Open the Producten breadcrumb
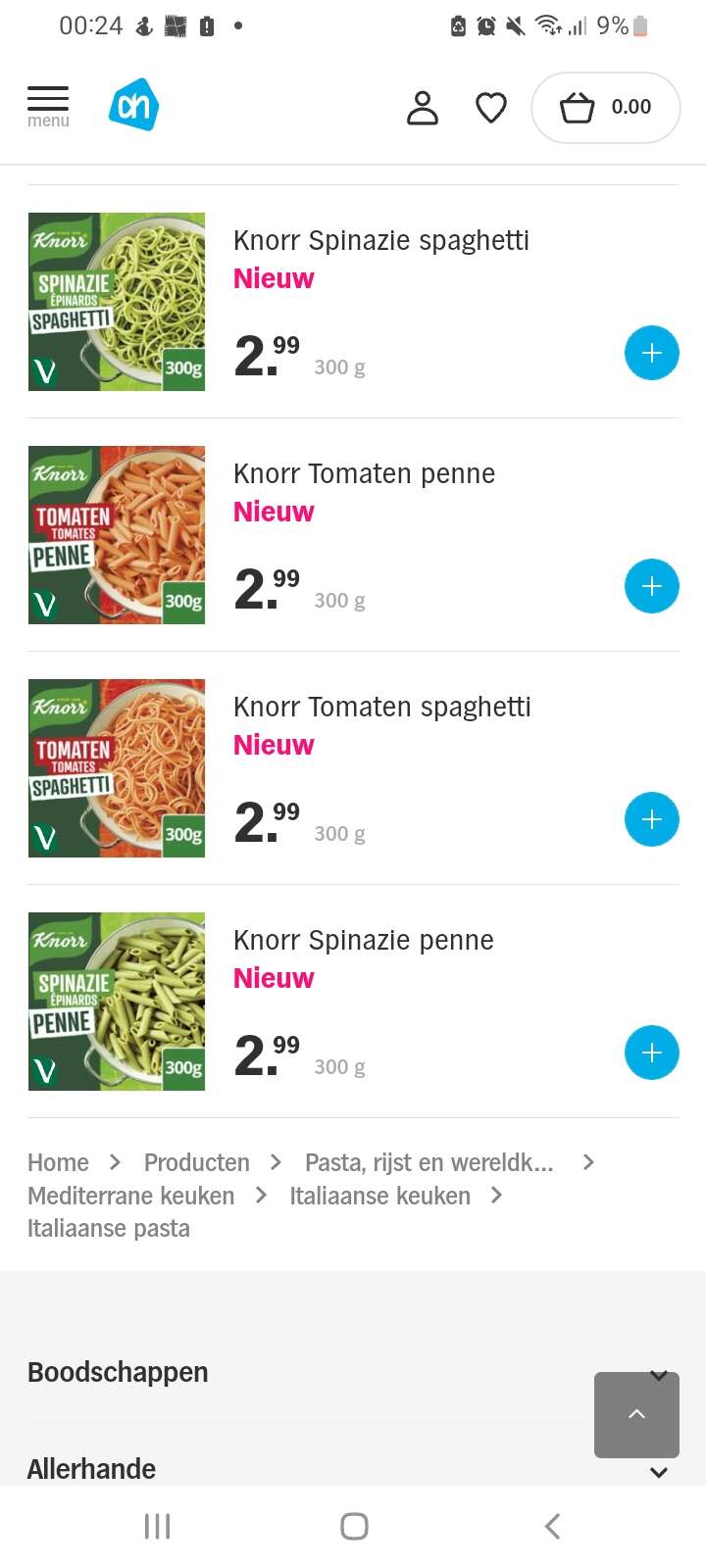The width and height of the screenshot is (706, 1568). [x=196, y=1162]
